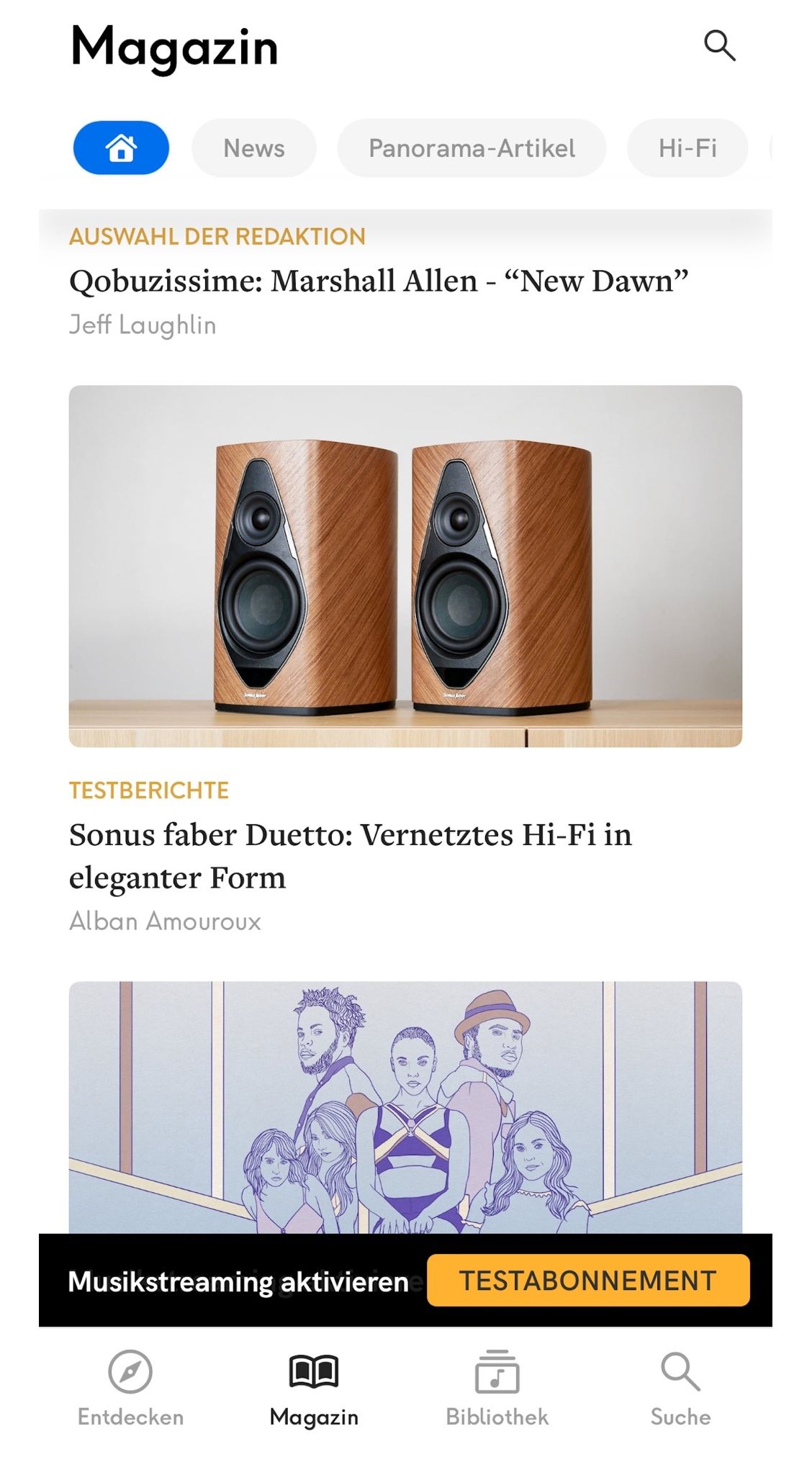Show the Hi-Fi category
812x1462 pixels.
687,148
